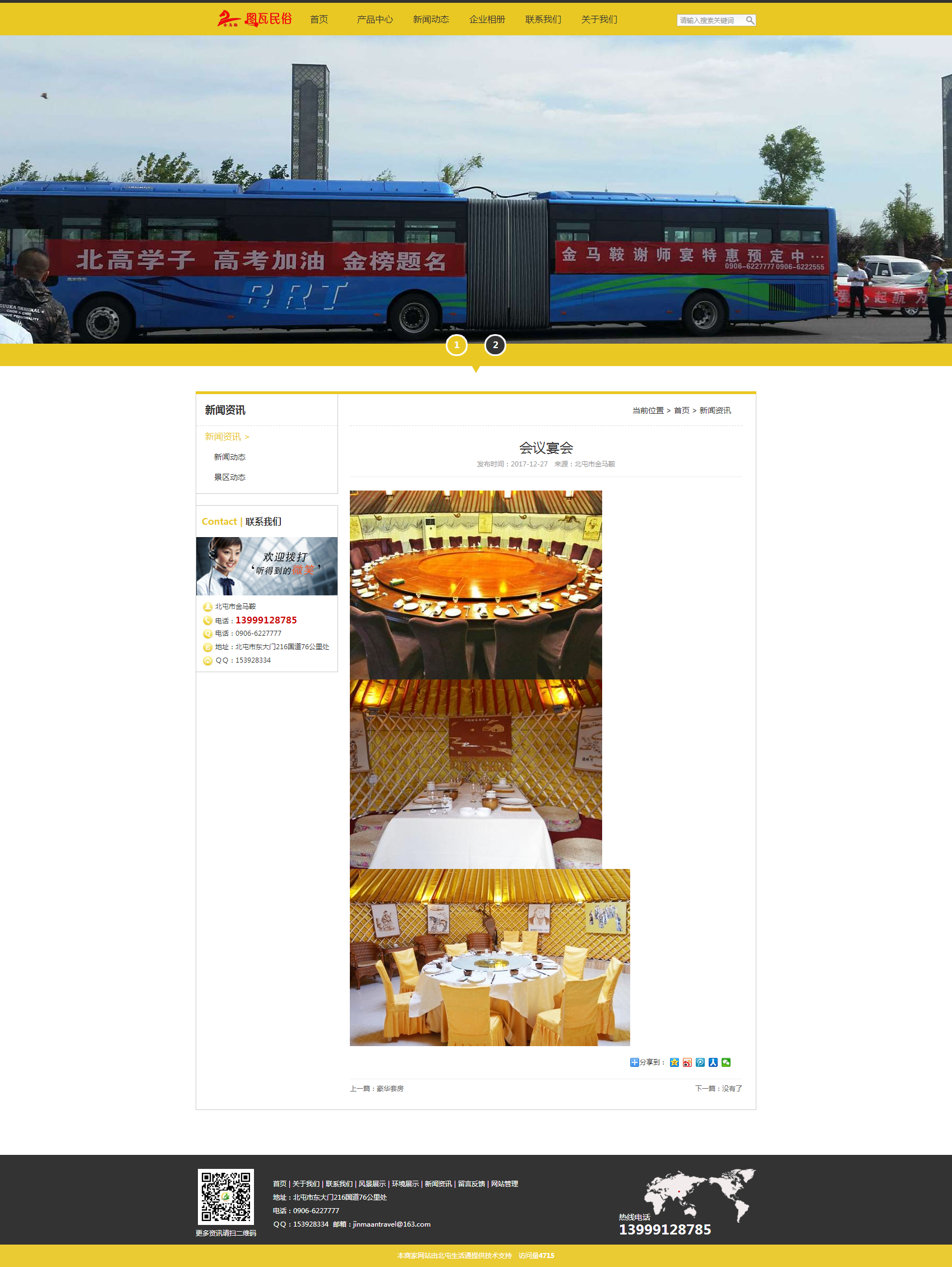
Task: Open 景区动态 in the sidebar
Action: coord(230,477)
